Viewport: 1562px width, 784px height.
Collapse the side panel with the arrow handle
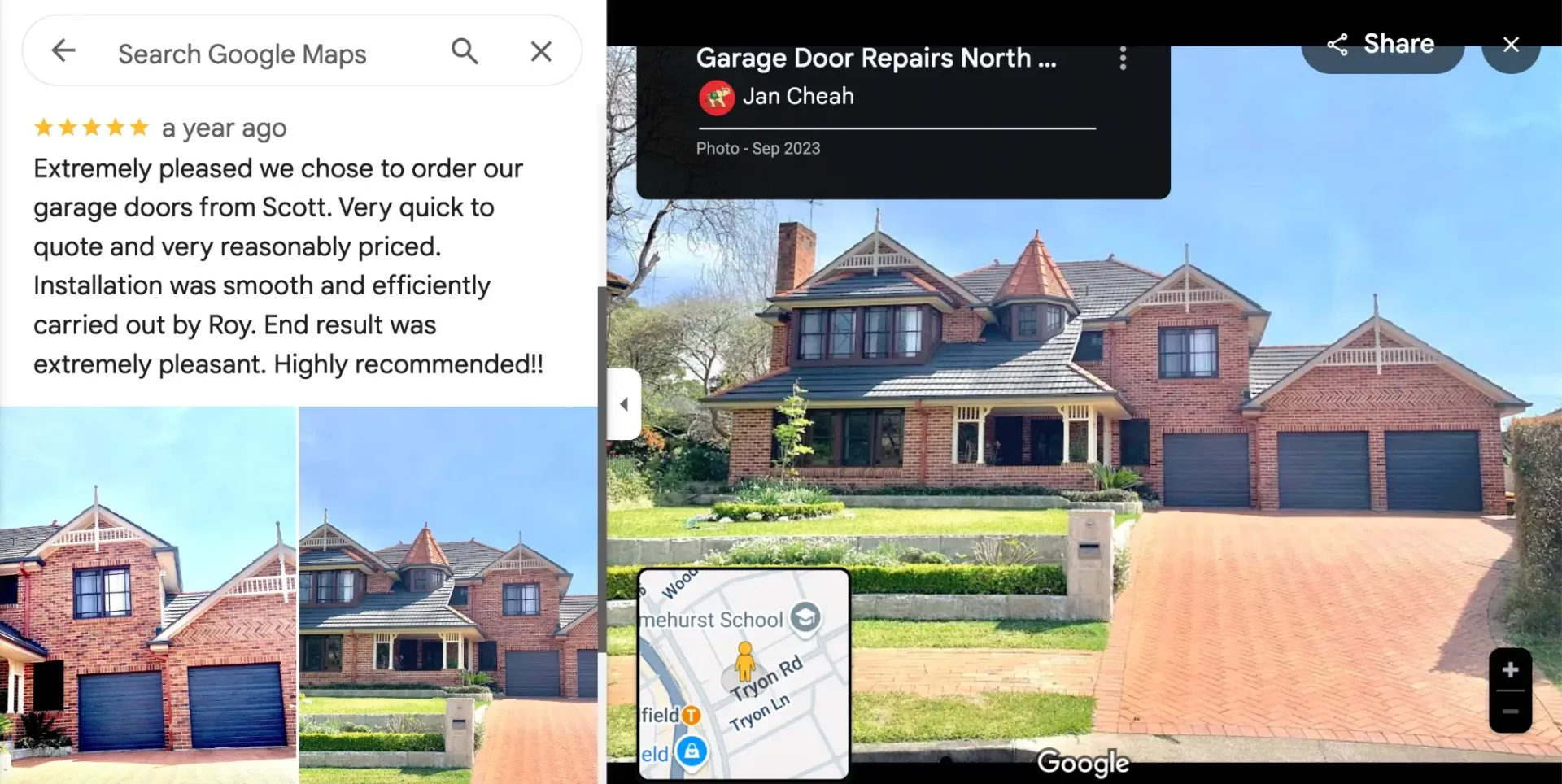[624, 404]
